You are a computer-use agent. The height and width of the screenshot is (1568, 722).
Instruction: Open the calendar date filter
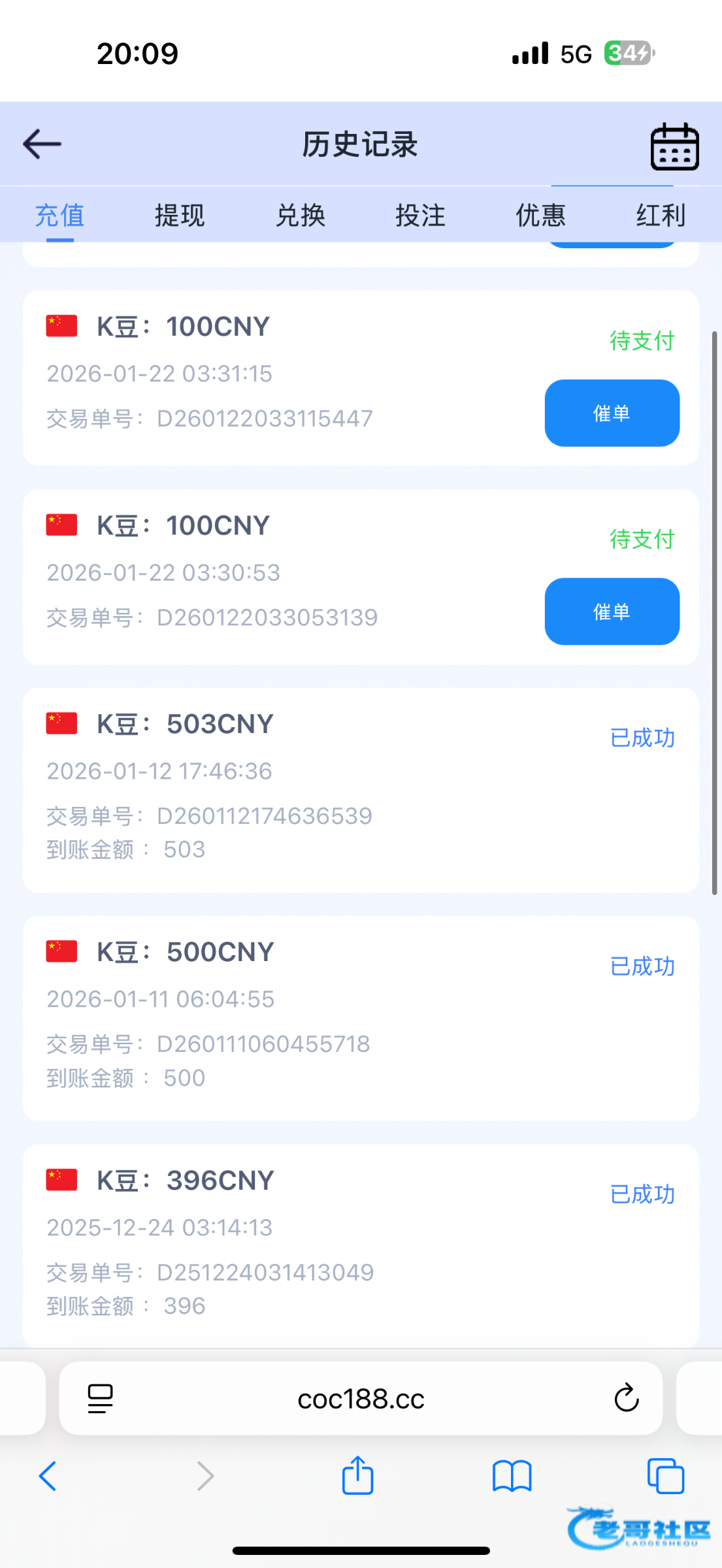674,146
